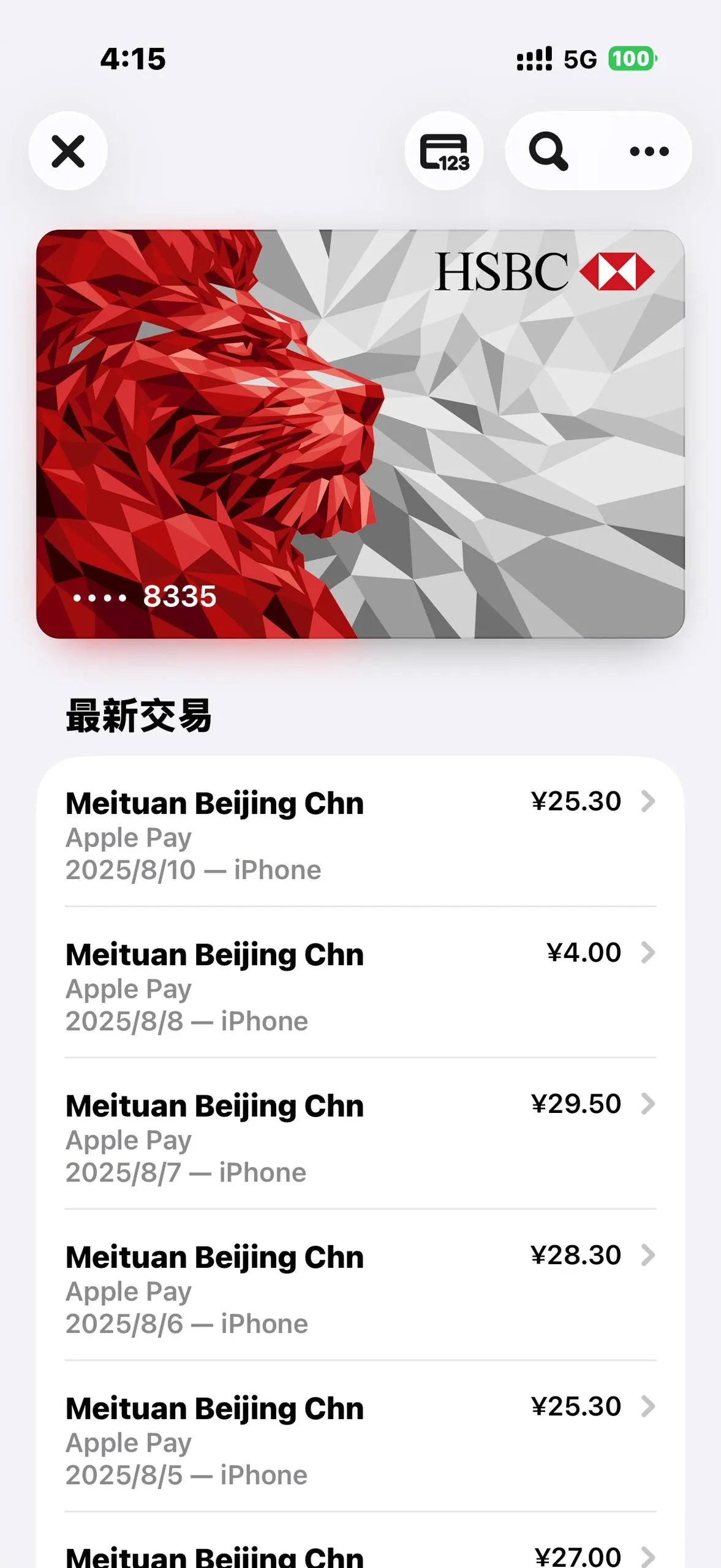Tap the HSBC card ending 8335

click(x=360, y=434)
